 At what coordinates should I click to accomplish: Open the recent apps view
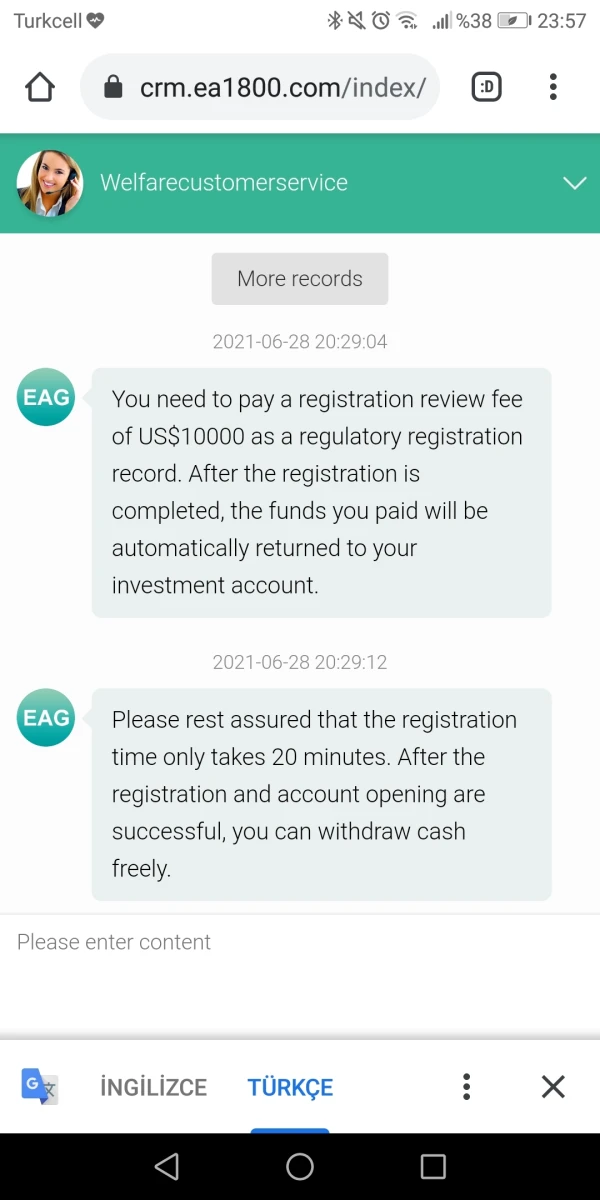tap(433, 1166)
